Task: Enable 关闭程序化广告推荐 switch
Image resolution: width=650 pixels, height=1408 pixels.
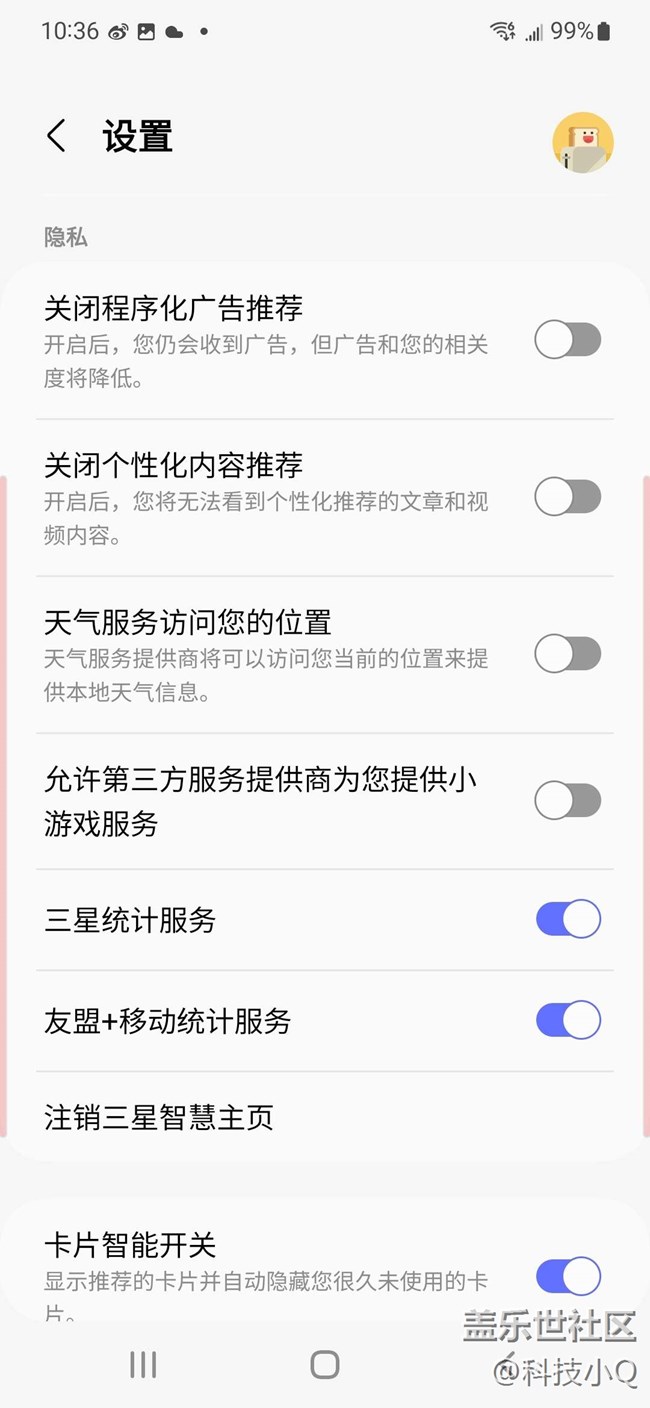Action: [567, 340]
